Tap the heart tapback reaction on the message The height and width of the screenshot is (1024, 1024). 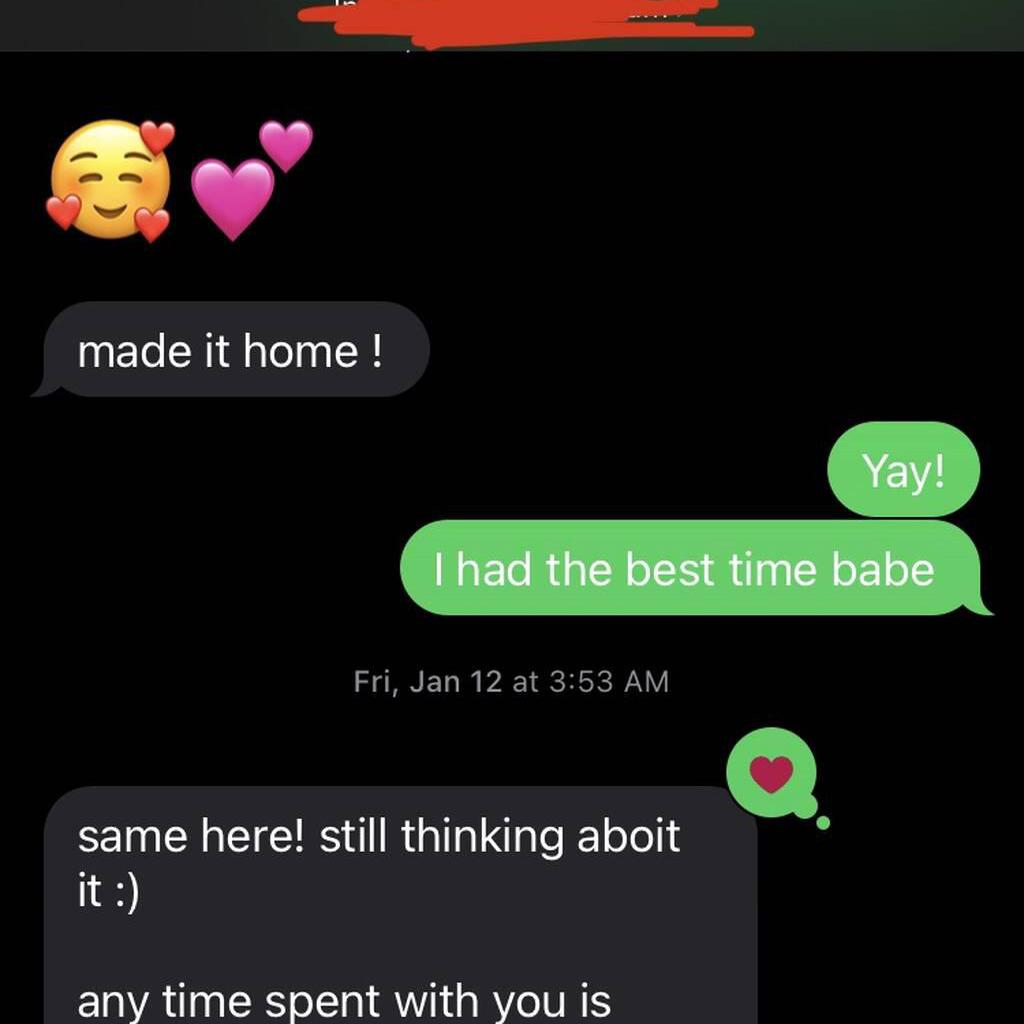click(x=771, y=772)
